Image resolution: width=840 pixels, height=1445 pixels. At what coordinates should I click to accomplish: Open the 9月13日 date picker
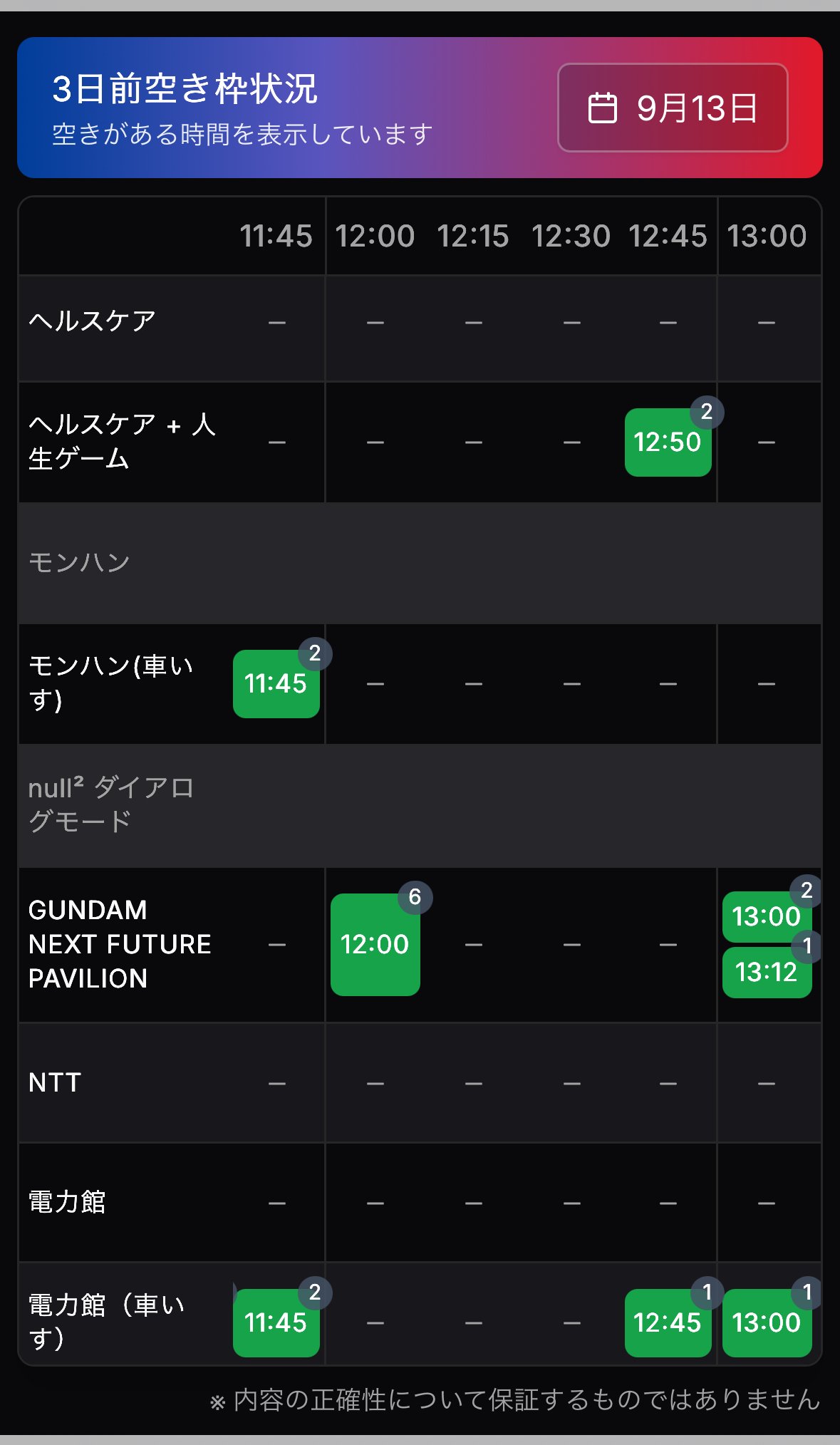coord(672,108)
